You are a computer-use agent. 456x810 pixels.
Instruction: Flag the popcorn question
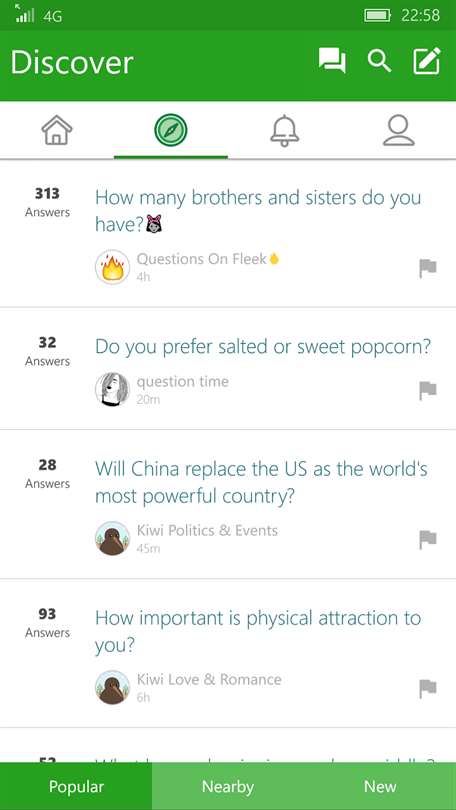428,391
